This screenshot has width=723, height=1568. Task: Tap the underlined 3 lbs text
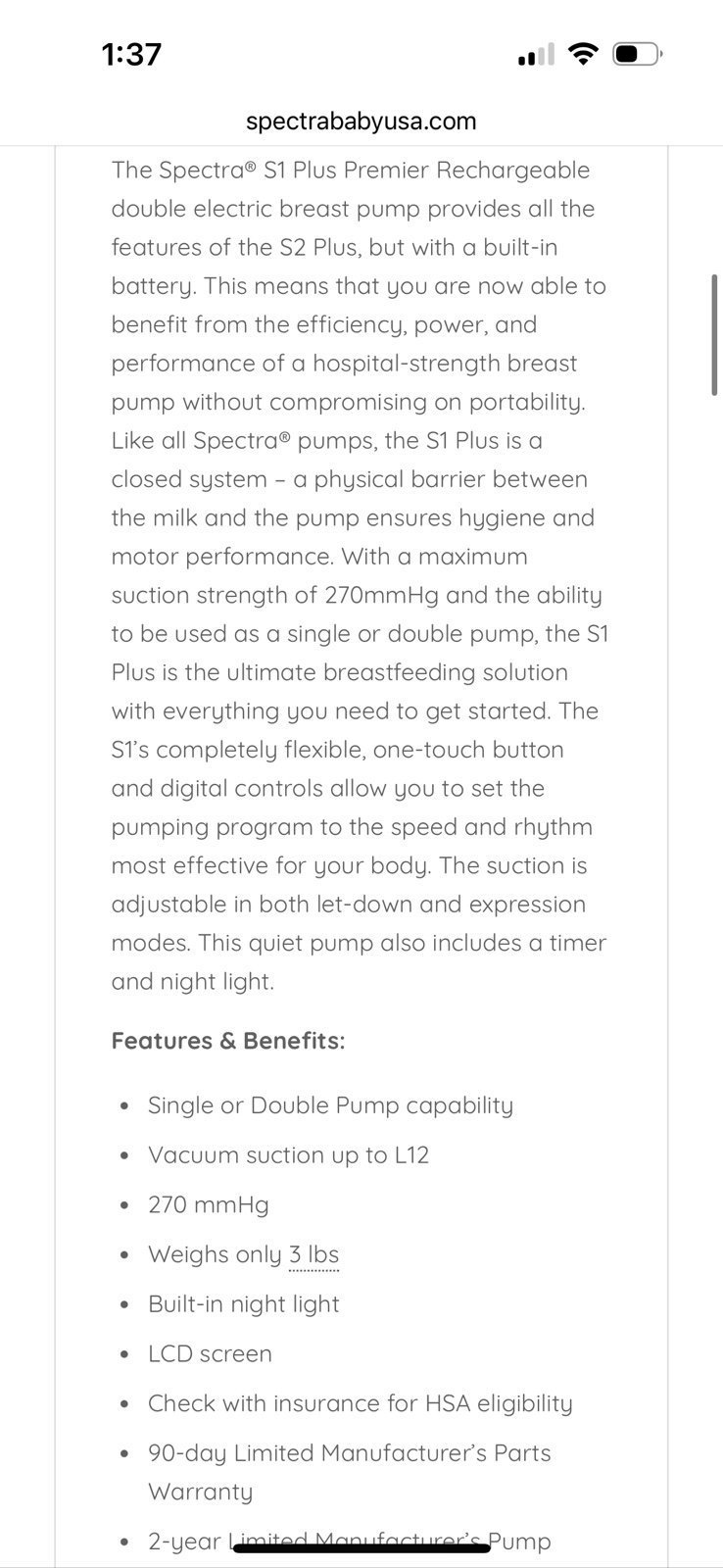coord(313,1254)
